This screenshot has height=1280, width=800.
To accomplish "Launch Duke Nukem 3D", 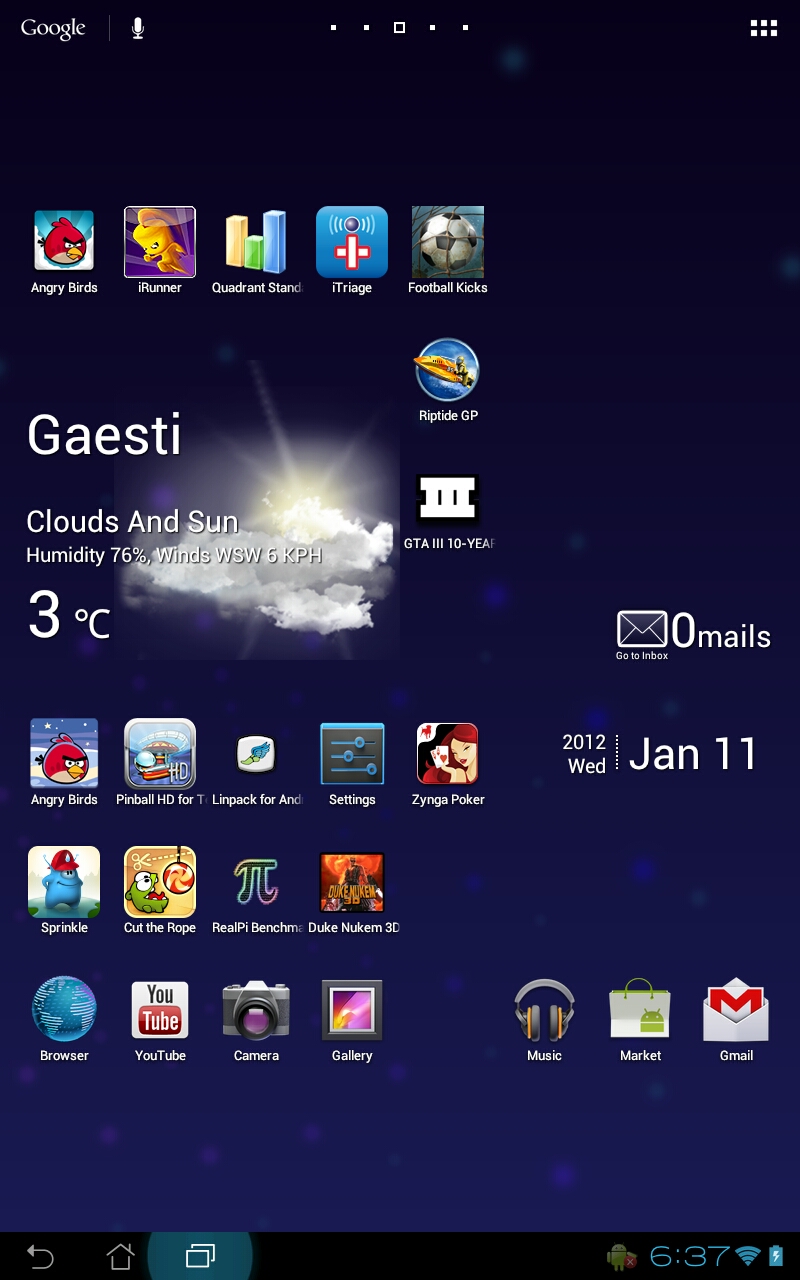I will [x=352, y=883].
